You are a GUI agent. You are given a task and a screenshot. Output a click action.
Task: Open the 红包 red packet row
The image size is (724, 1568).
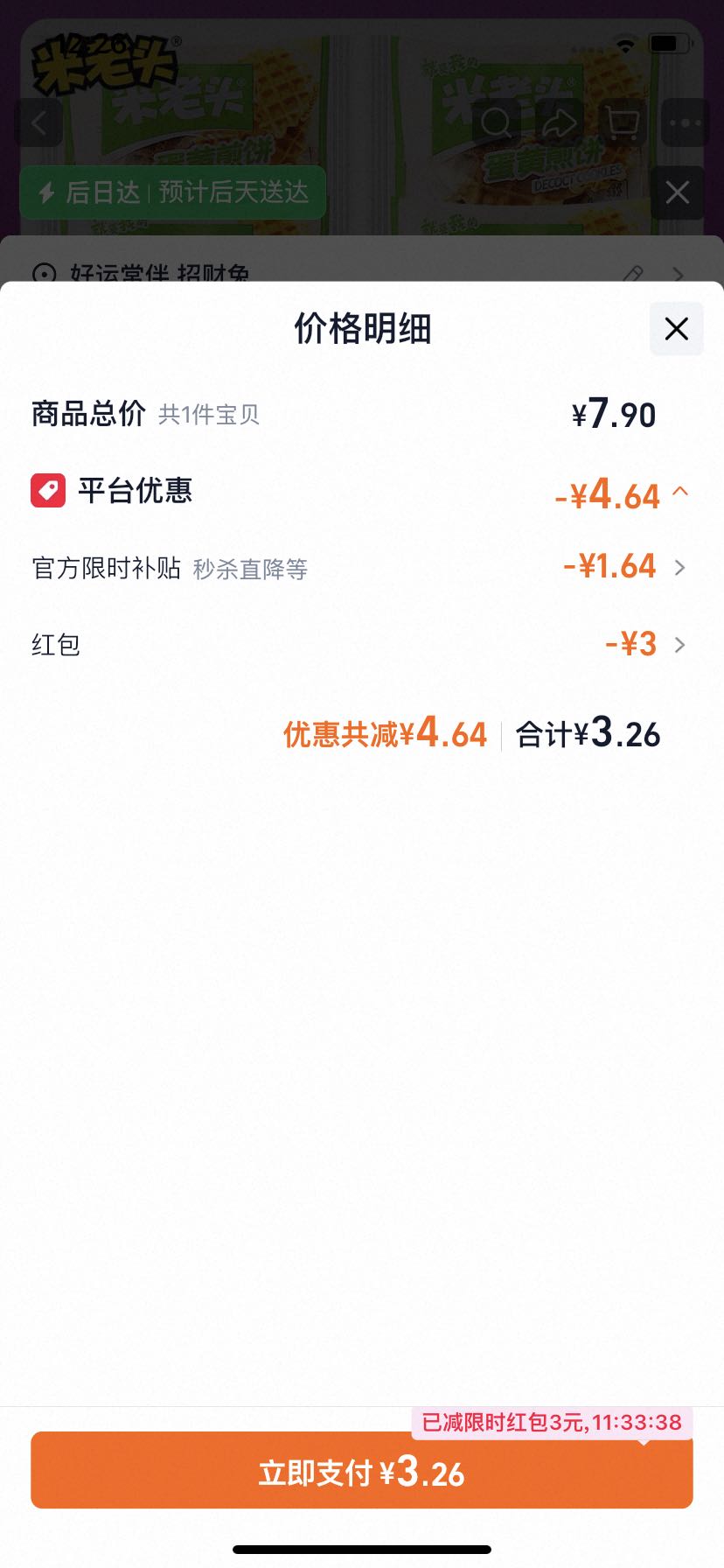(x=361, y=645)
